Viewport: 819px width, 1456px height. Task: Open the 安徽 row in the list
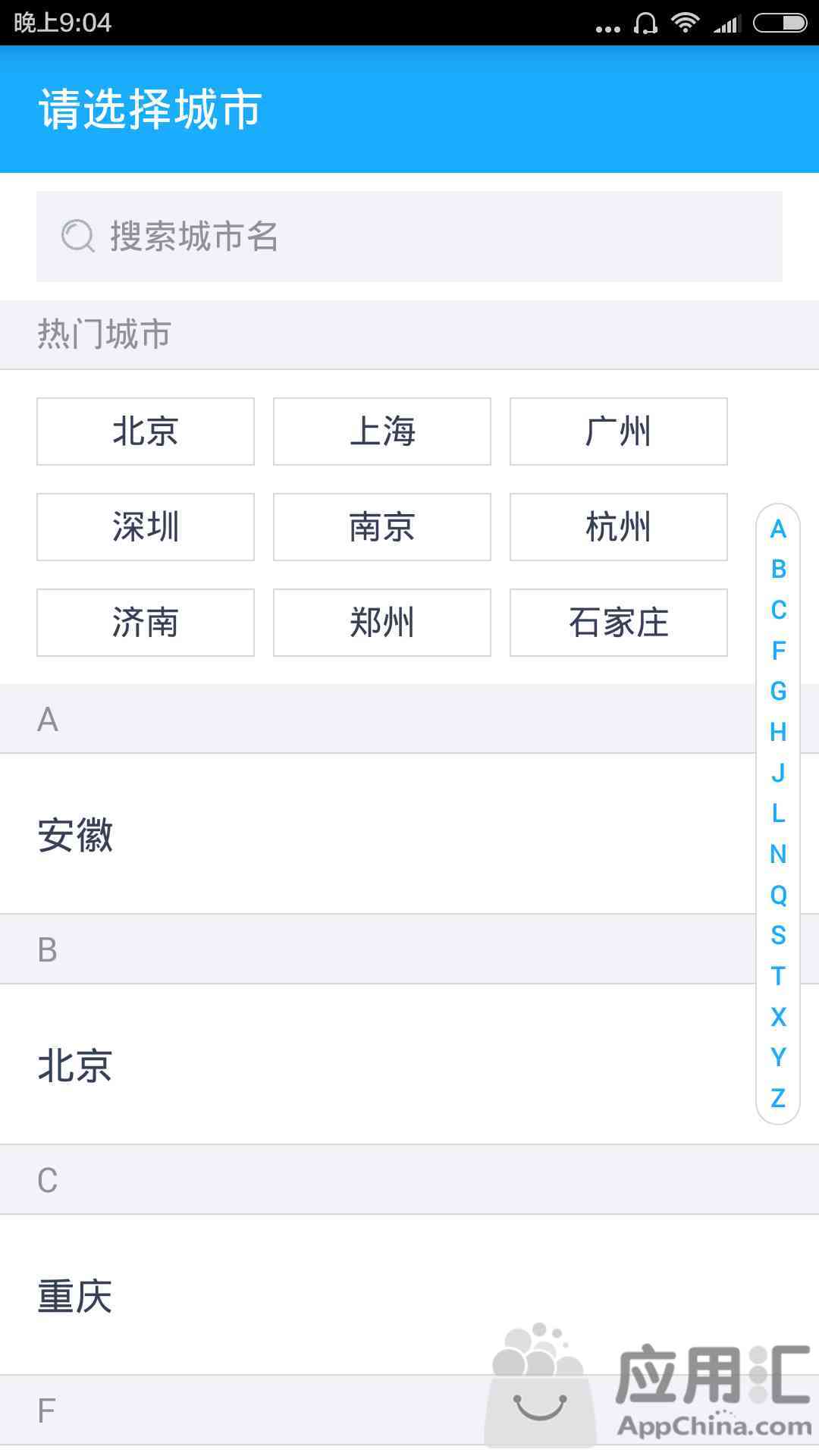(x=409, y=834)
